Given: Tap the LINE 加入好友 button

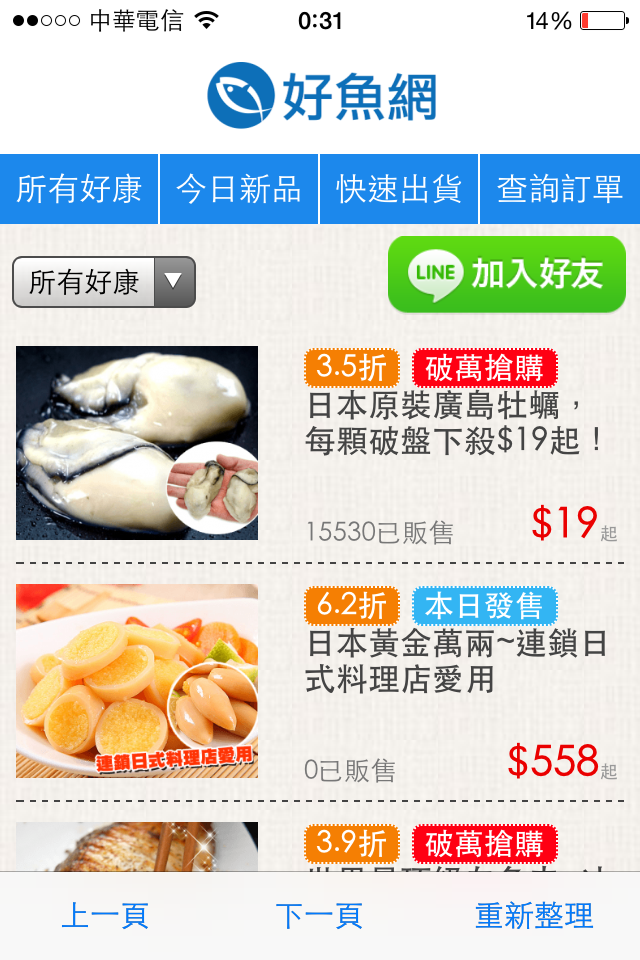Looking at the screenshot, I should pyautogui.click(x=507, y=274).
